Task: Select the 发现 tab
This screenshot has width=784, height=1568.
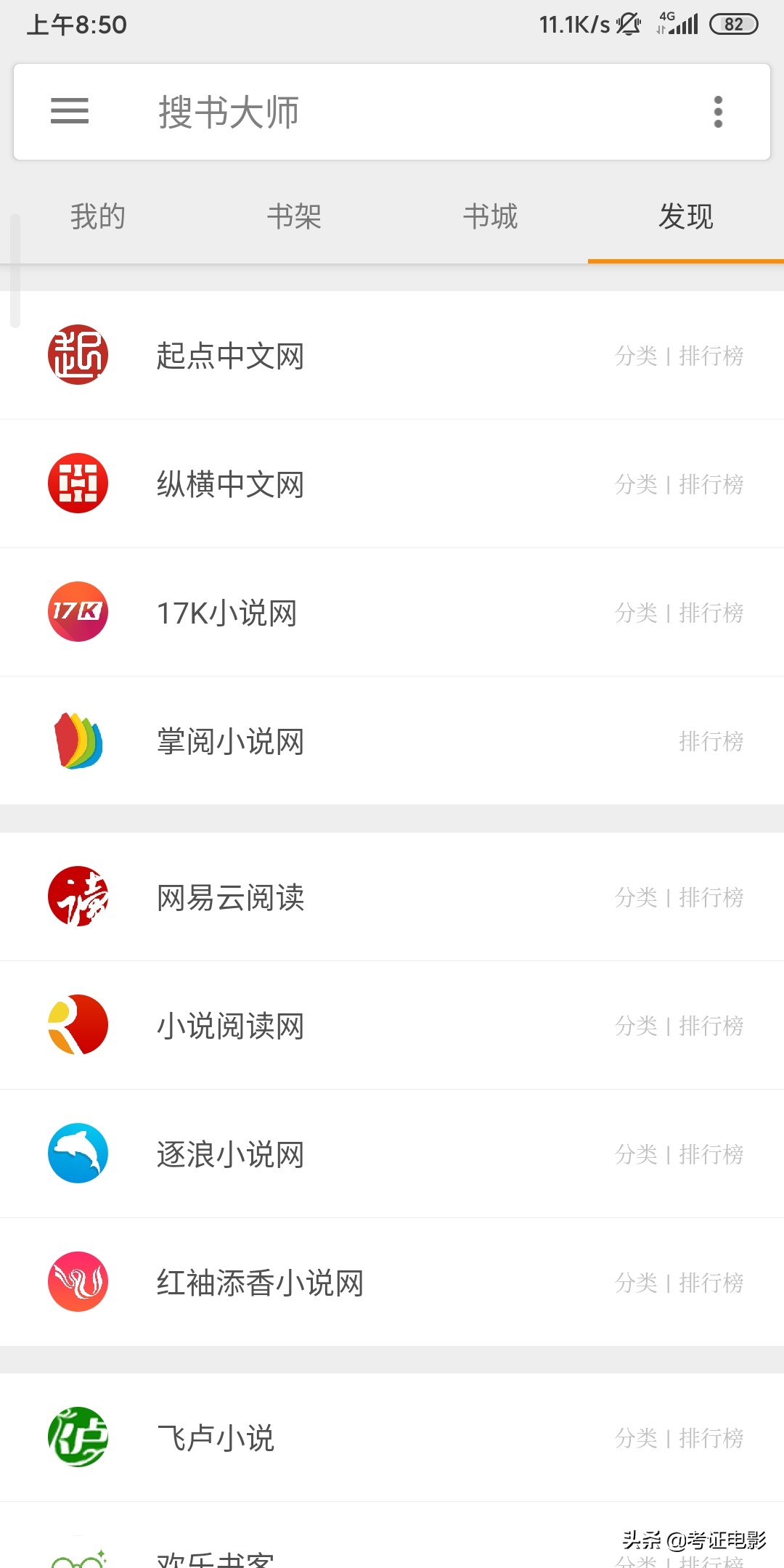Action: 686,216
